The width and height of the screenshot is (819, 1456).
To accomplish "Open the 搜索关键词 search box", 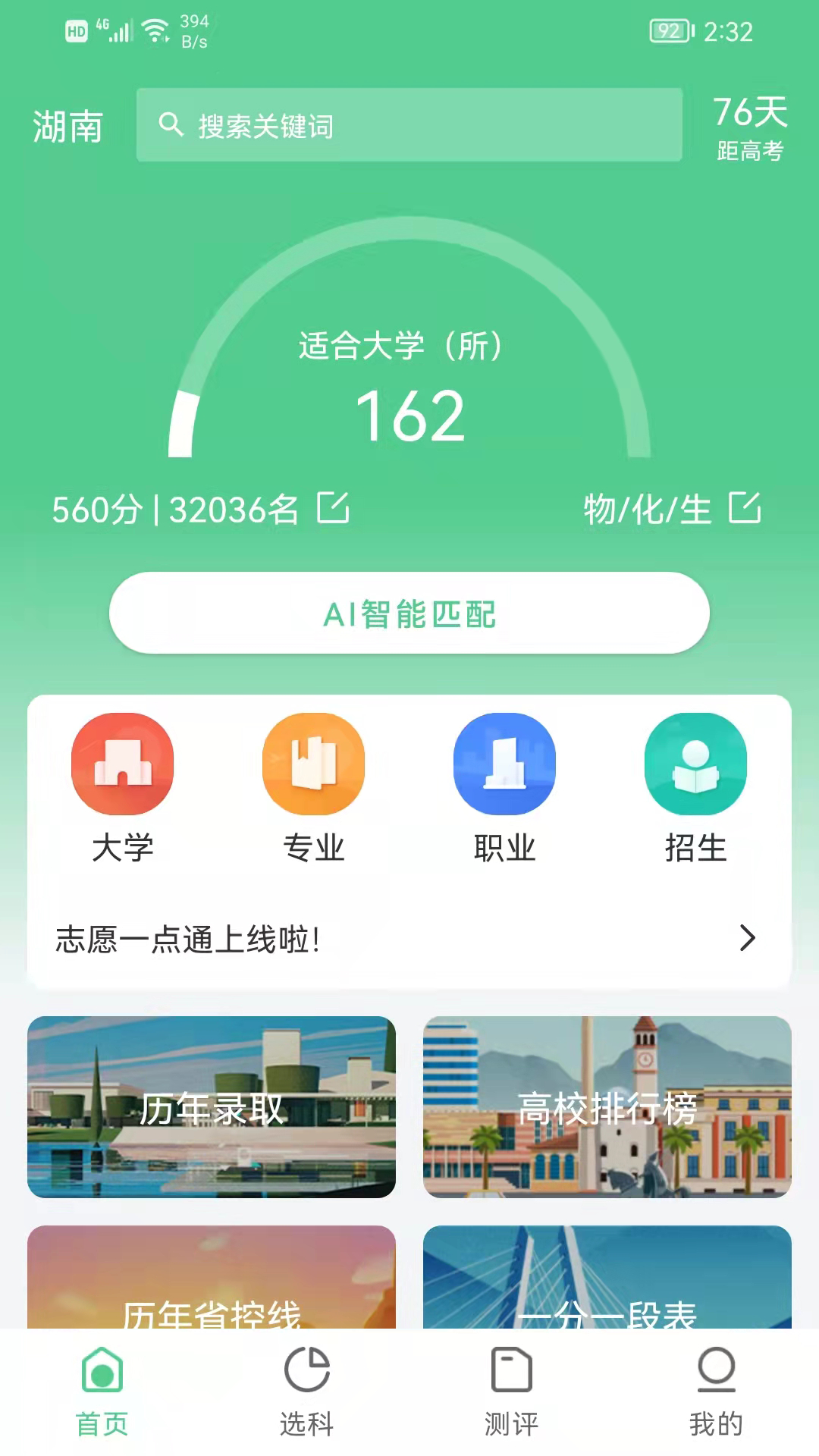I will [409, 125].
